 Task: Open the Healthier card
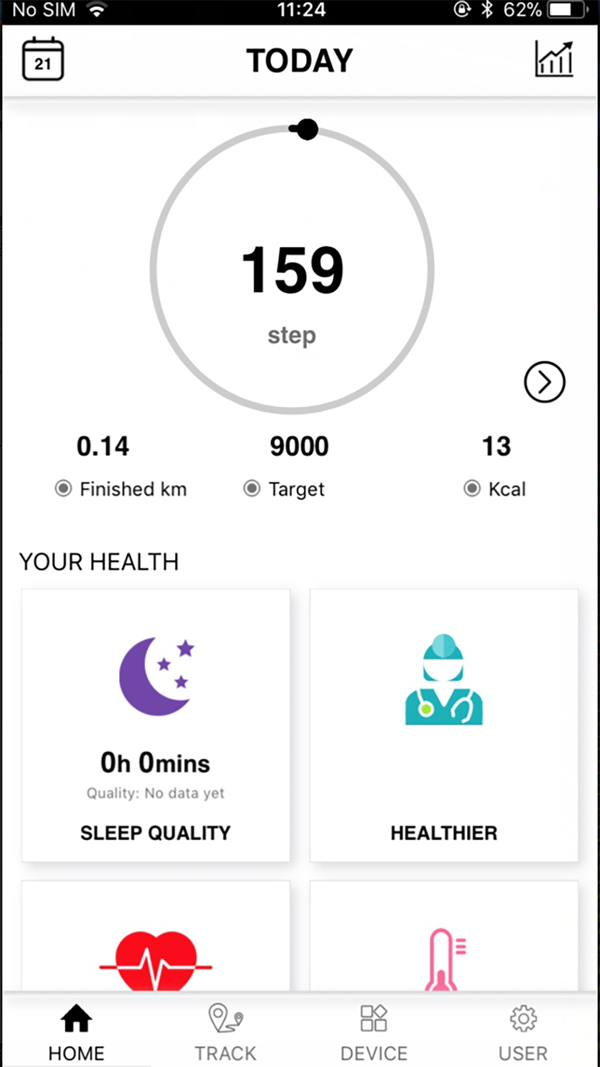coord(444,724)
